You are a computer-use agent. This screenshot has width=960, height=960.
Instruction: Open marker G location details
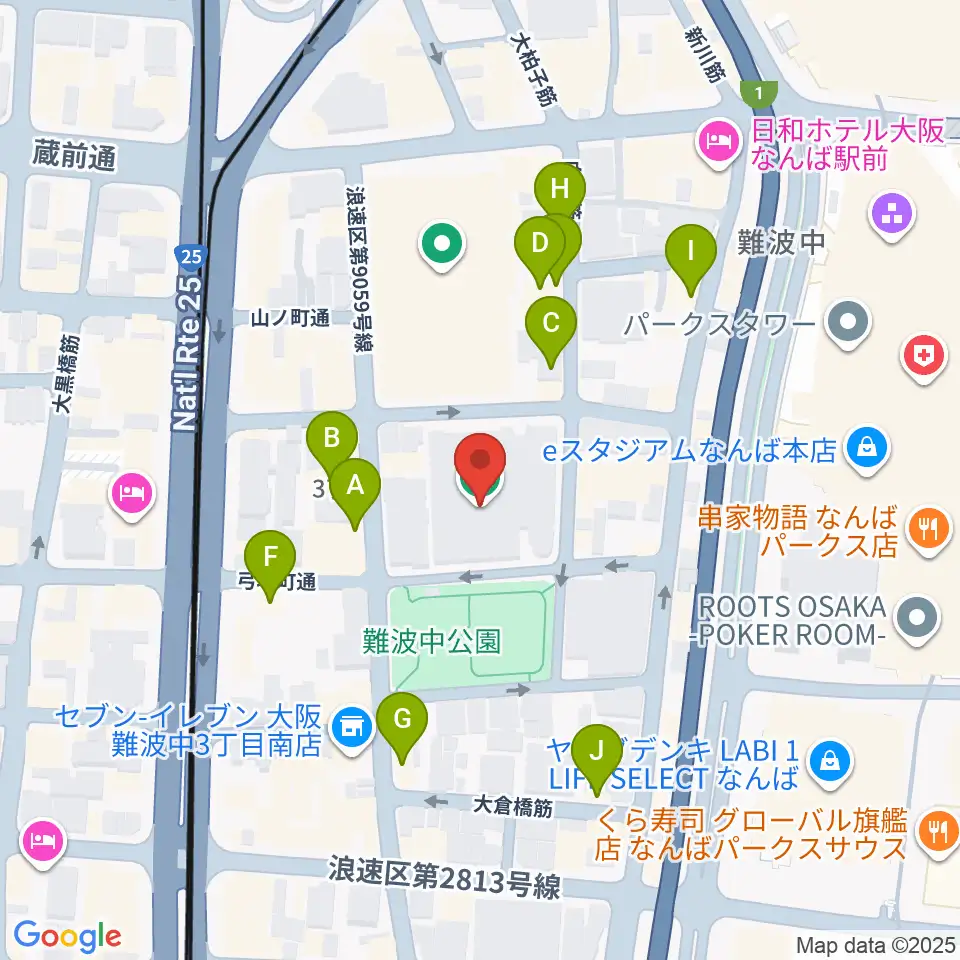pyautogui.click(x=403, y=720)
